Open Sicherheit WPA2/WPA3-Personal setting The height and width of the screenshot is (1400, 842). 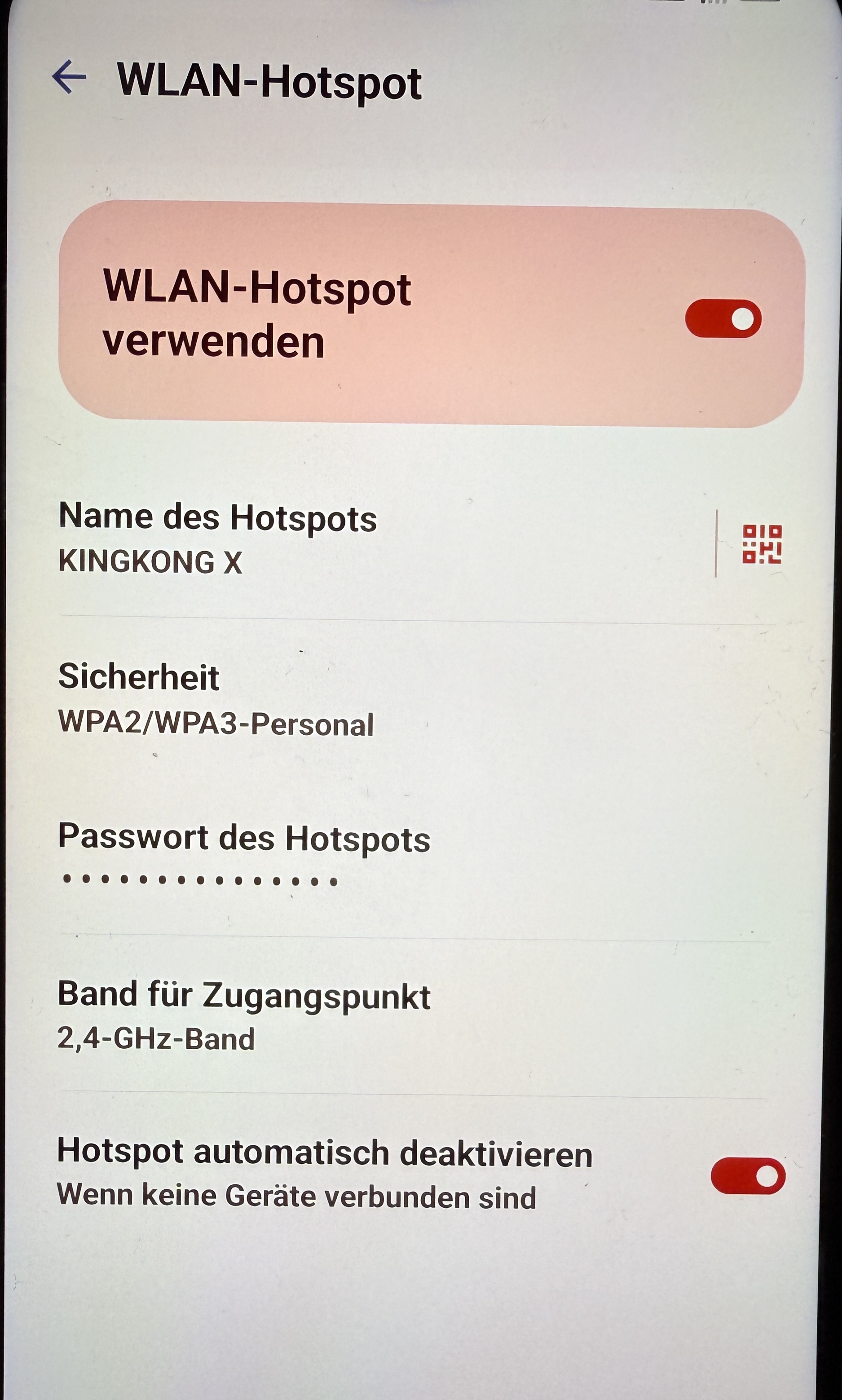tap(216, 699)
